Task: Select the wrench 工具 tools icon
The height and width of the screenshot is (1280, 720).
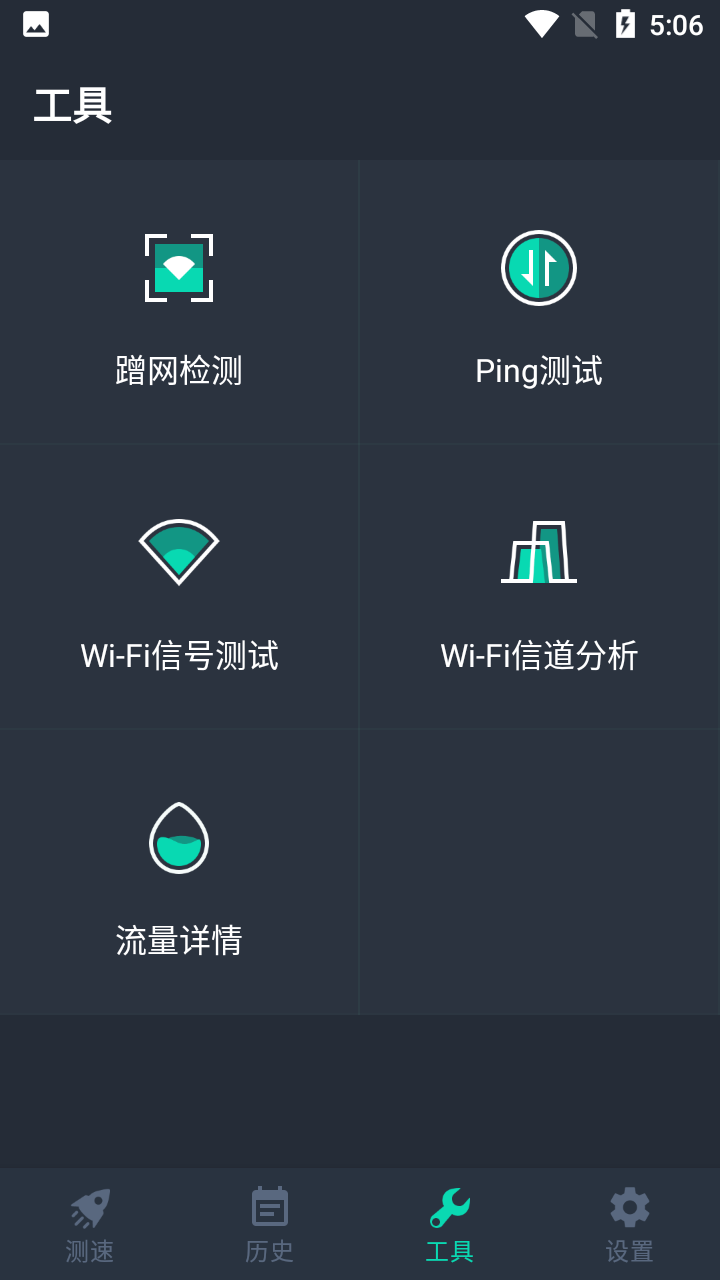Action: coord(449,1207)
